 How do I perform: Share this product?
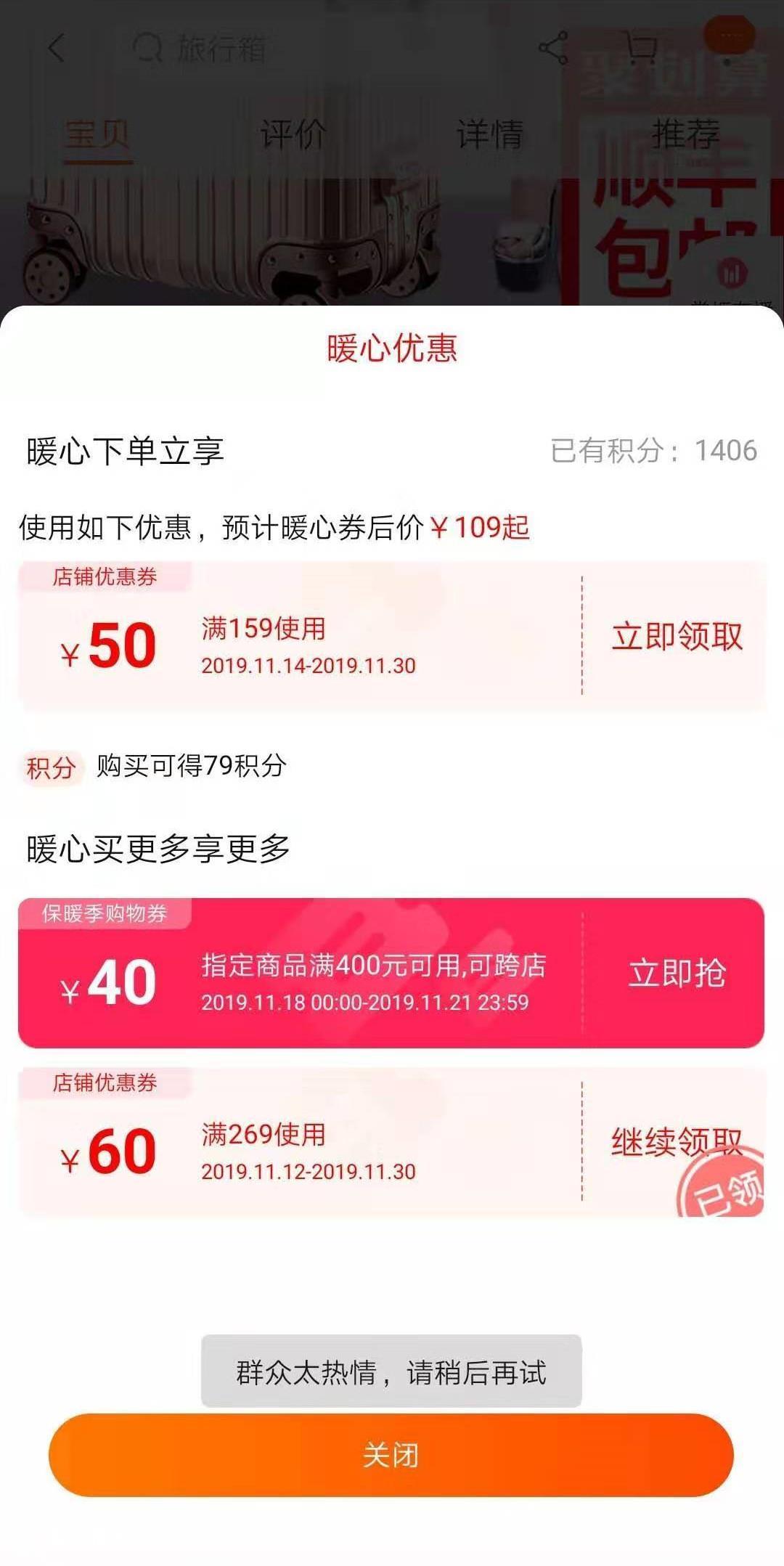553,49
